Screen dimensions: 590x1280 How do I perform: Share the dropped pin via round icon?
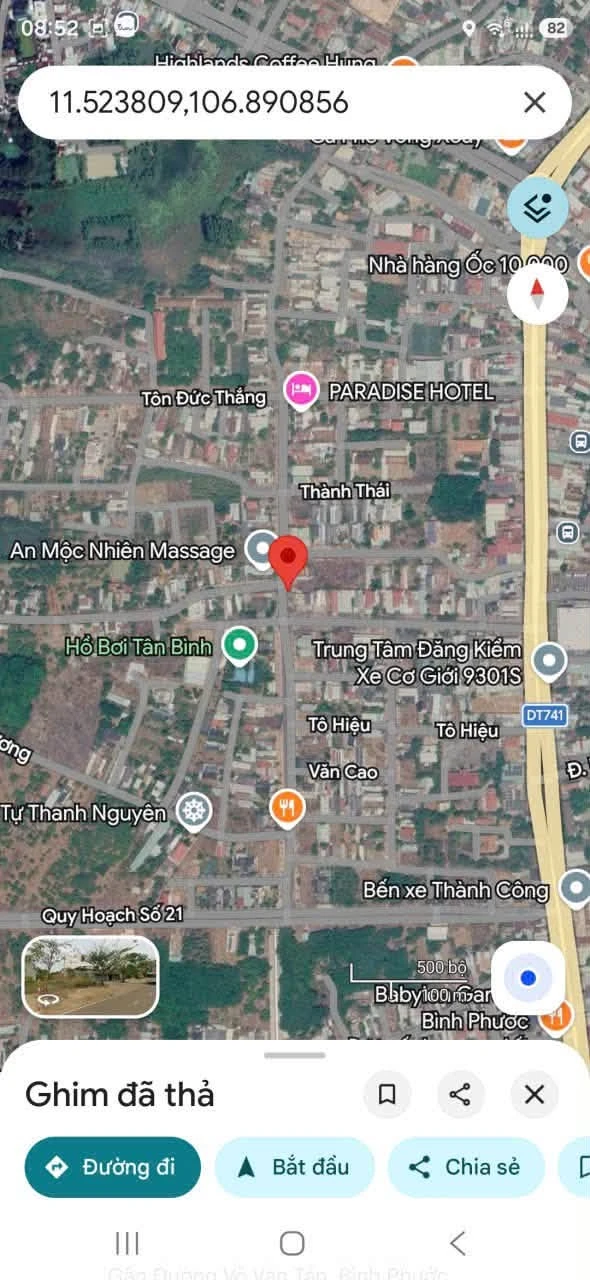click(x=460, y=1094)
